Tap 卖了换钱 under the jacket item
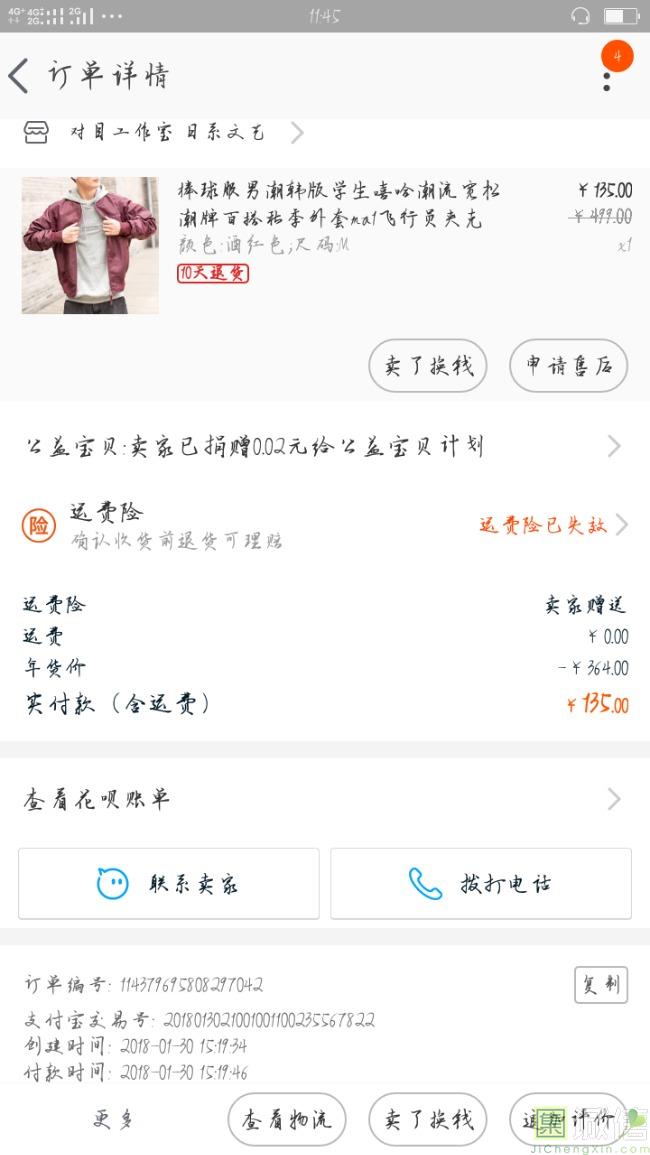The image size is (650, 1155). pos(428,366)
